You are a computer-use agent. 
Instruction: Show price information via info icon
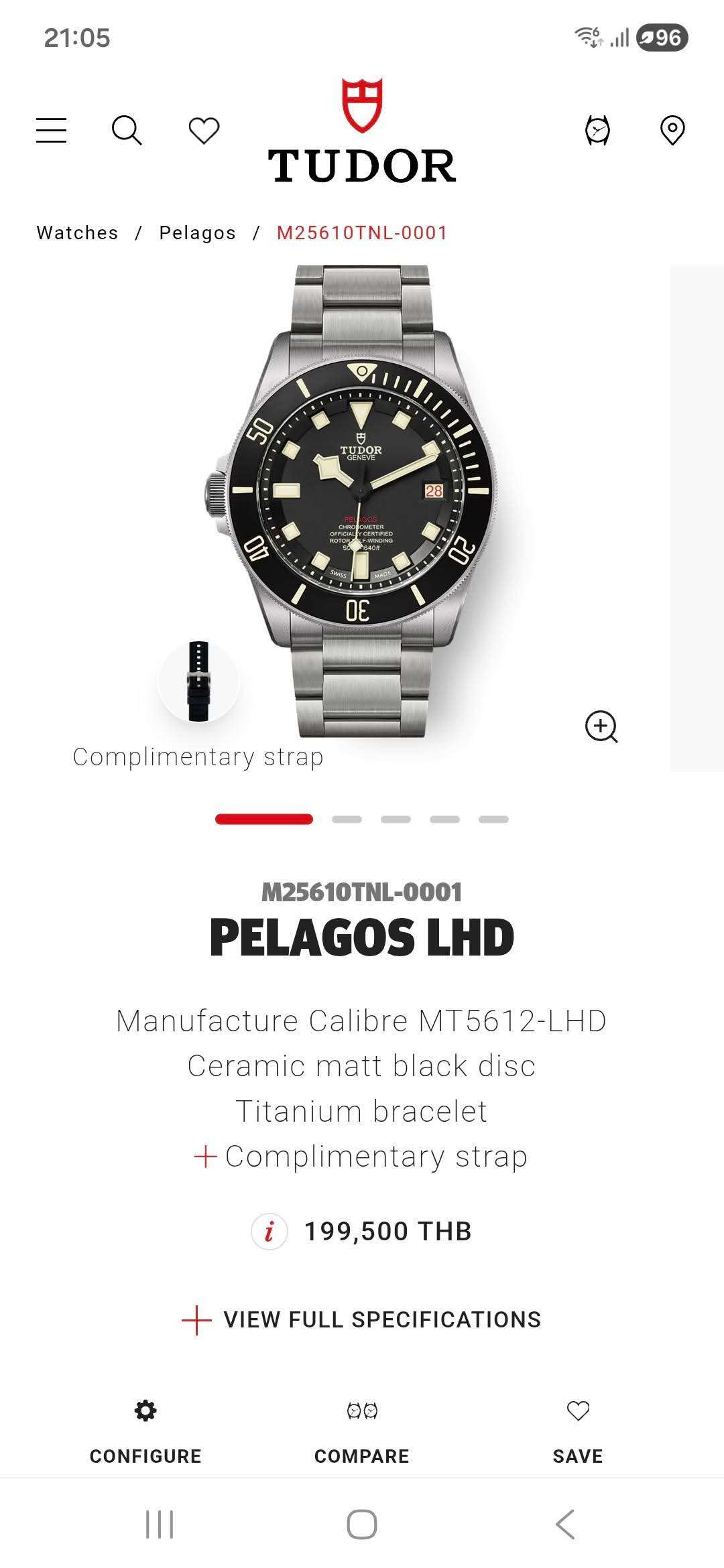[x=269, y=1231]
